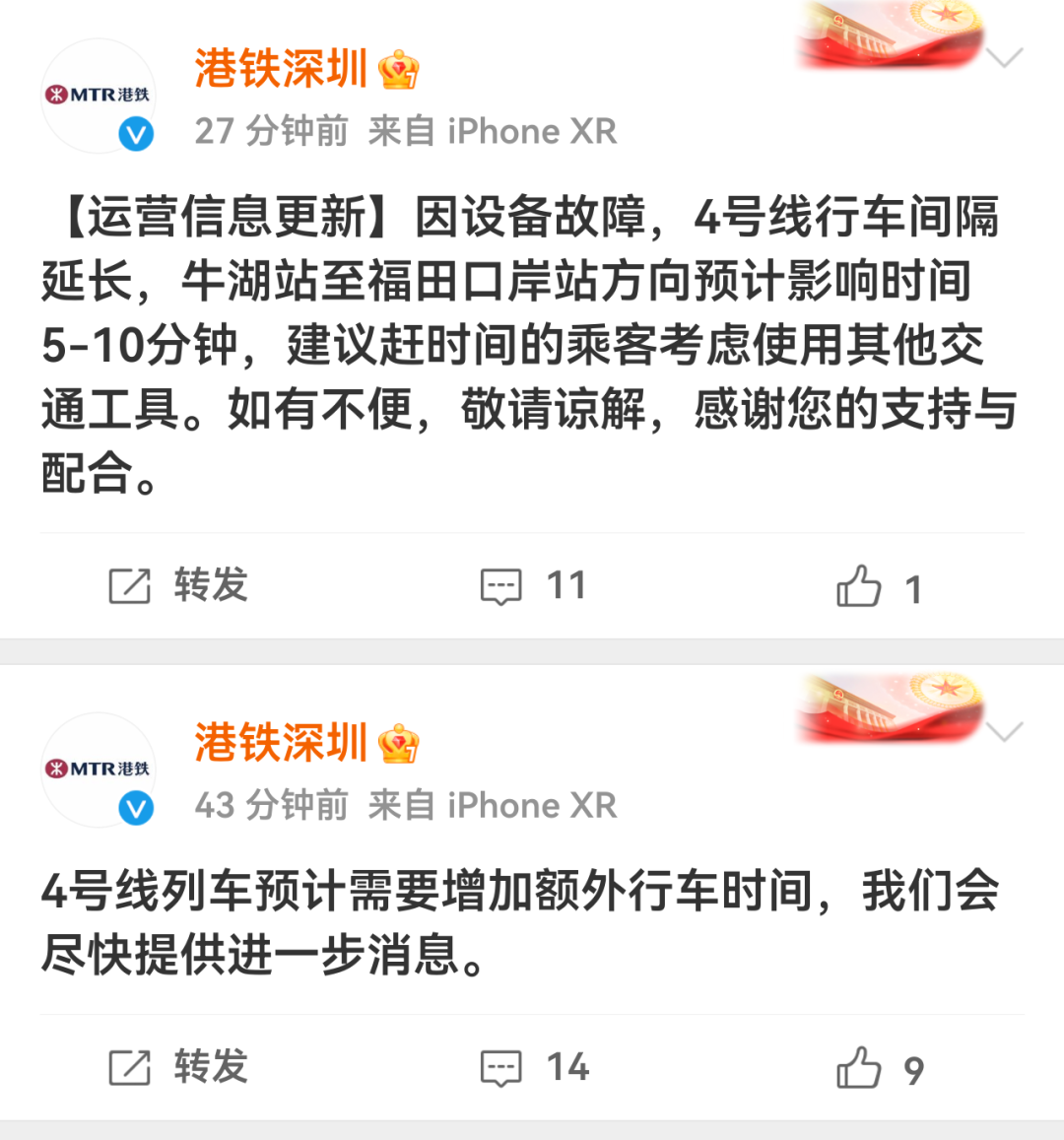View the 14 comments on the 4号线列车 post
This screenshot has height=1140, width=1064.
click(x=533, y=1068)
